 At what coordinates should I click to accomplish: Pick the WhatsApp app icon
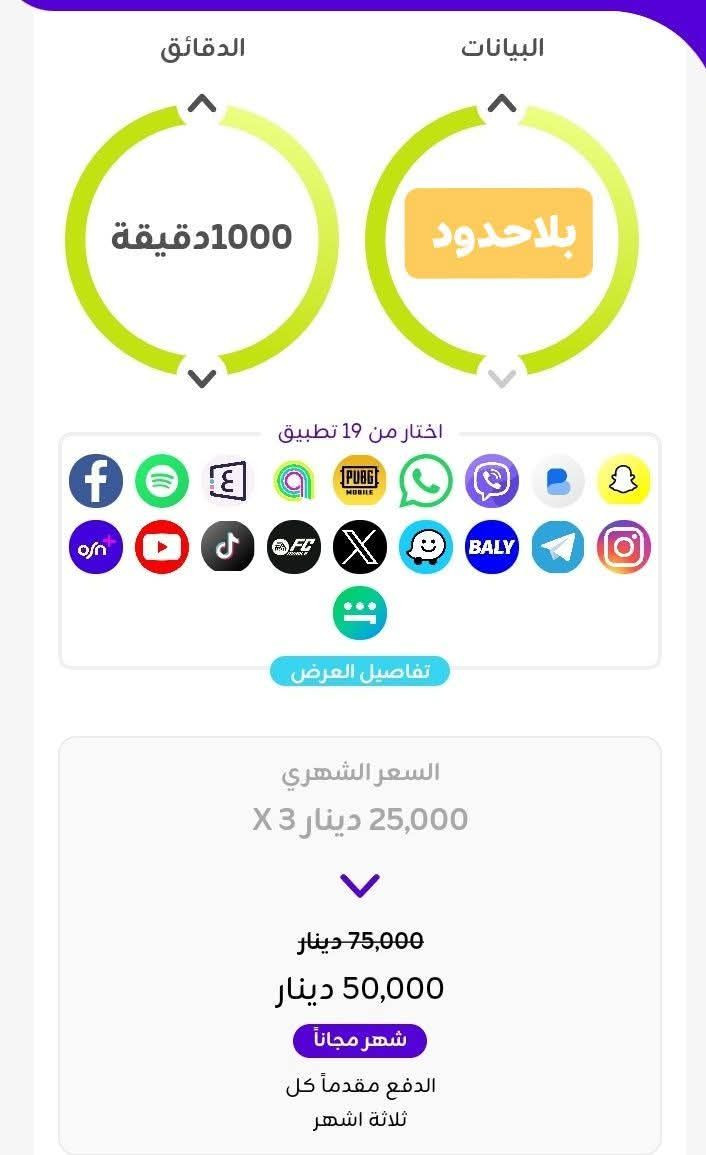(426, 481)
